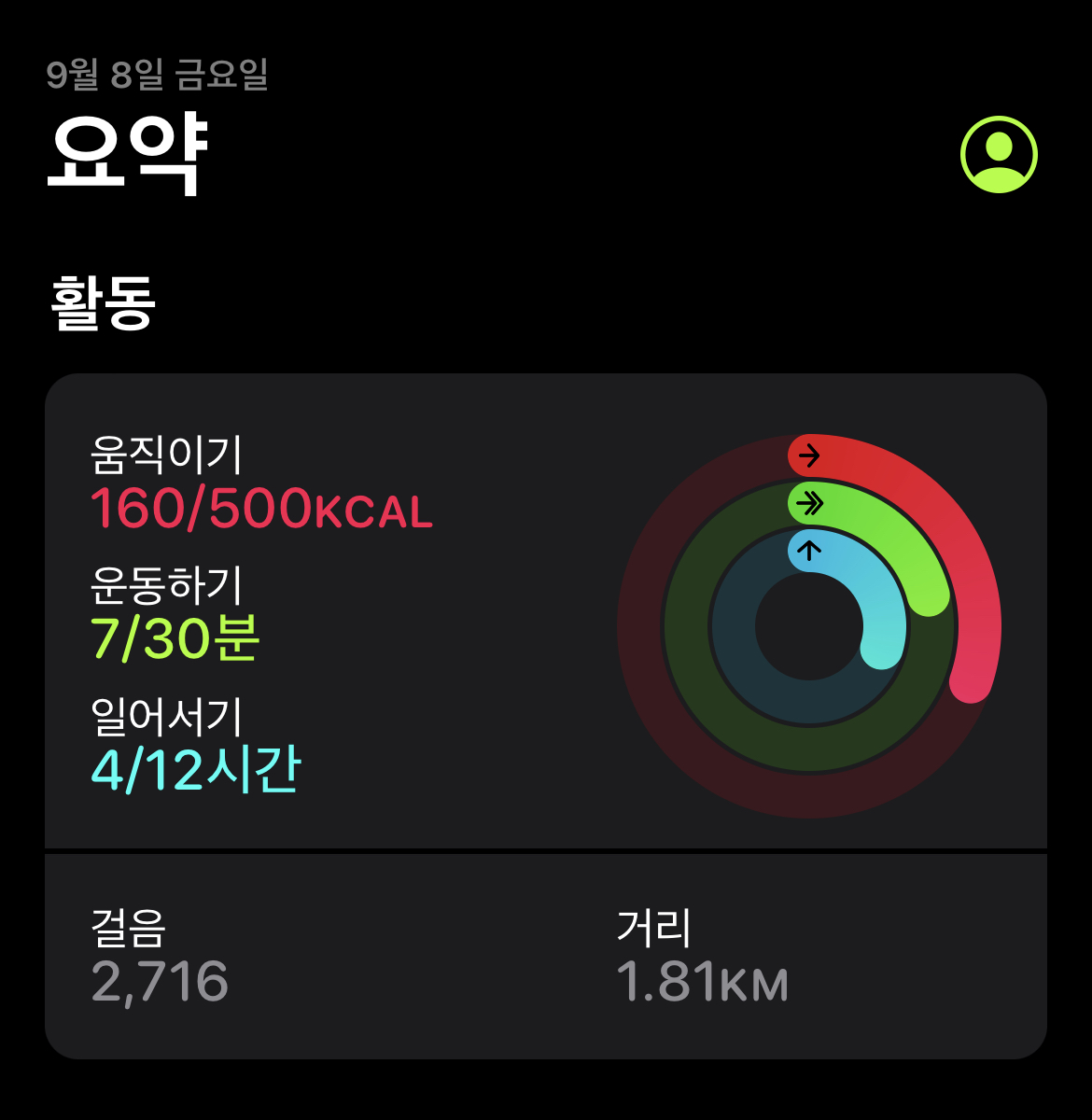Open the 활동 activity rings card
Screen dimensions: 1092x1120
(545, 612)
